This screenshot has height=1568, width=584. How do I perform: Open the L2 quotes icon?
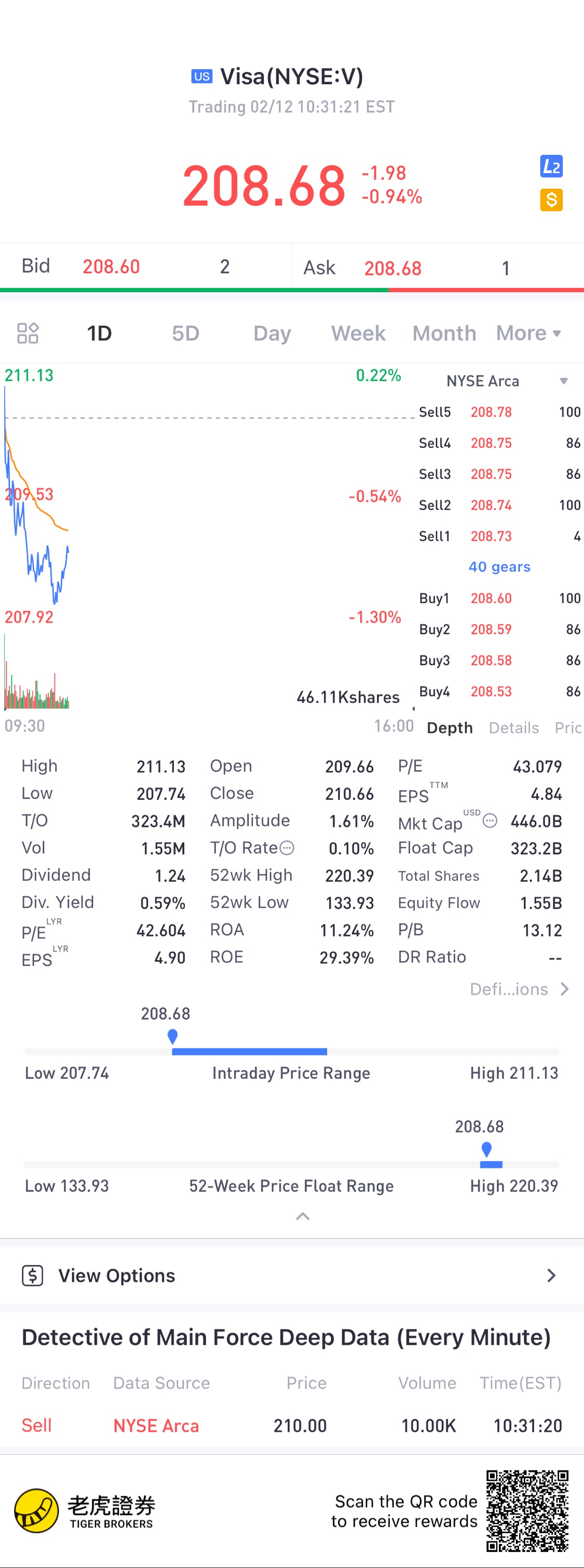(551, 166)
